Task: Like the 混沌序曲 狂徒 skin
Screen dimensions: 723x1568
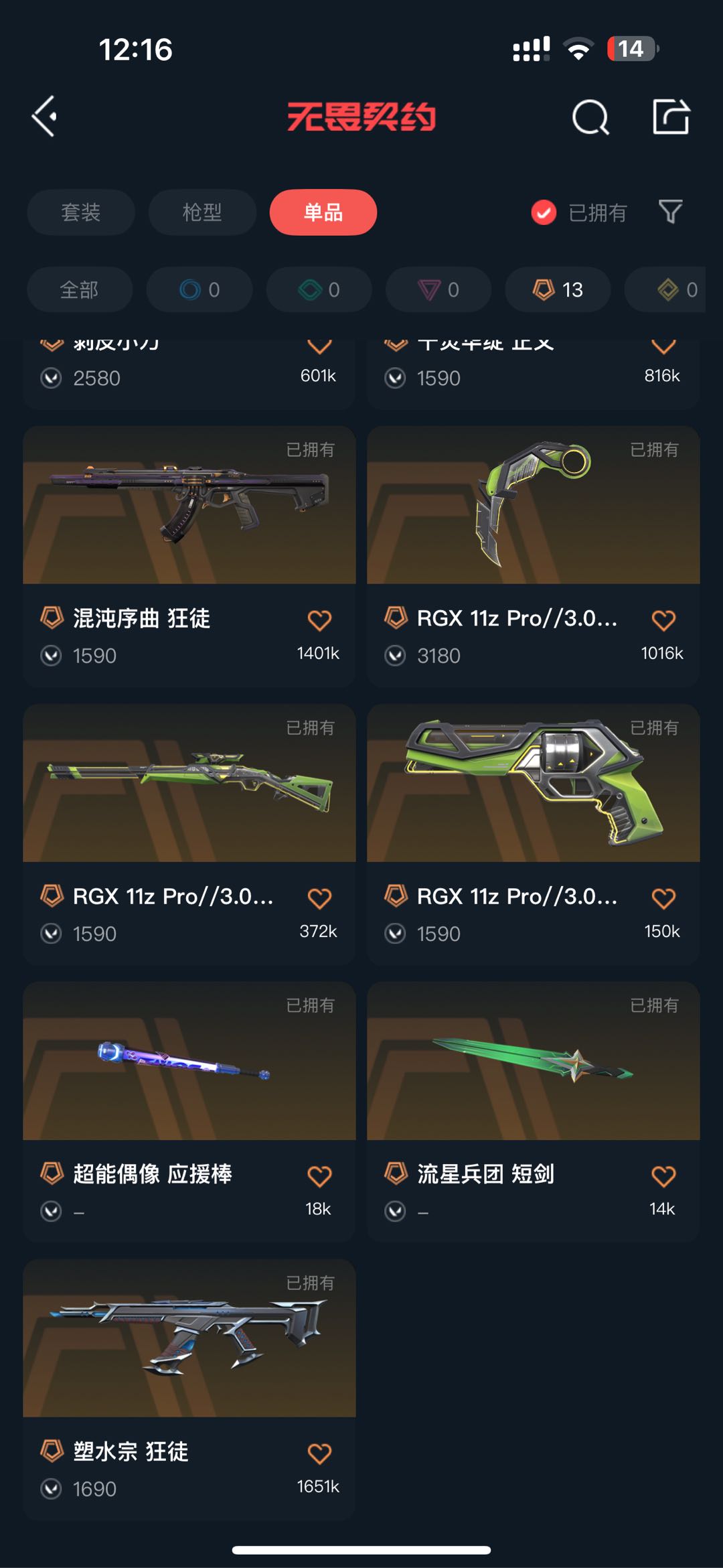Action: (x=319, y=620)
